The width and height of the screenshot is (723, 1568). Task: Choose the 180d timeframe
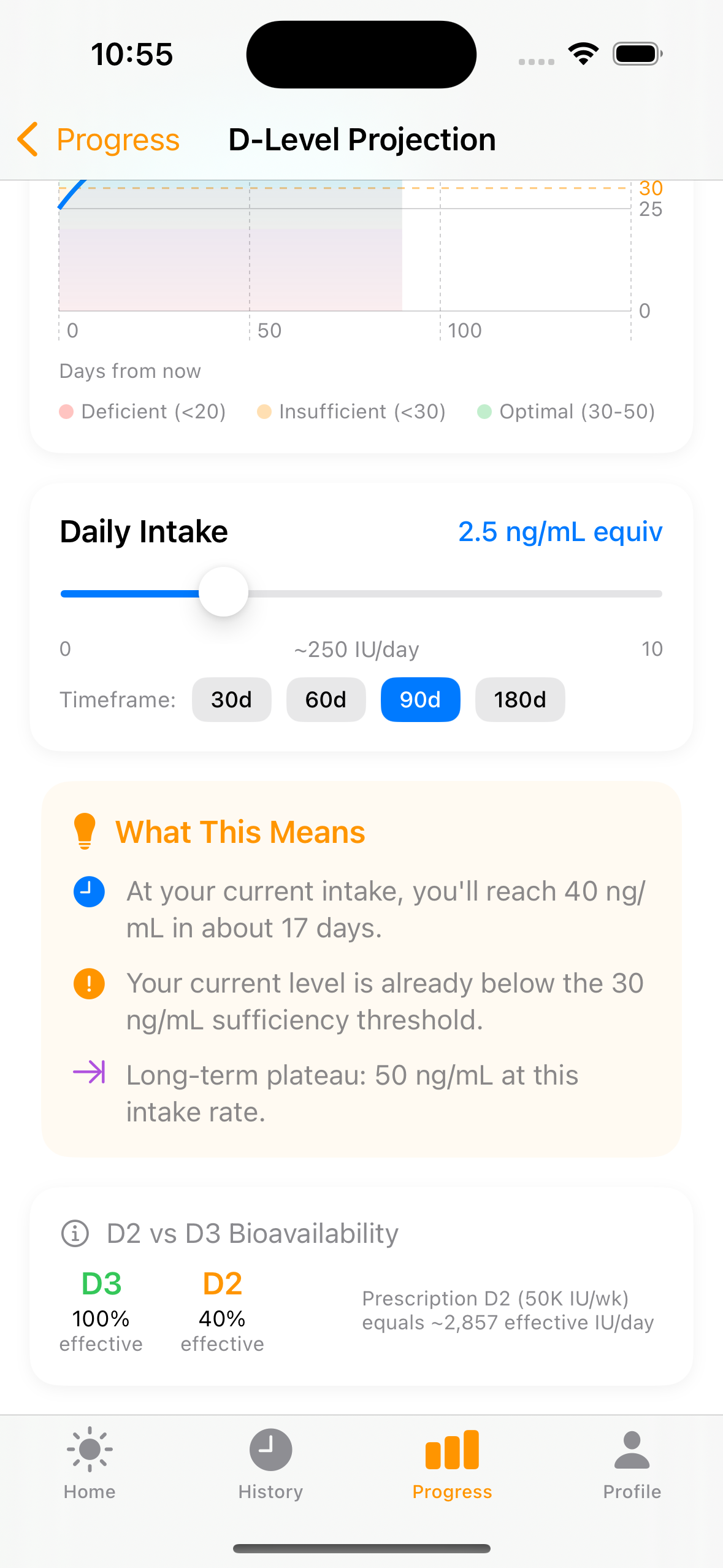click(x=519, y=699)
